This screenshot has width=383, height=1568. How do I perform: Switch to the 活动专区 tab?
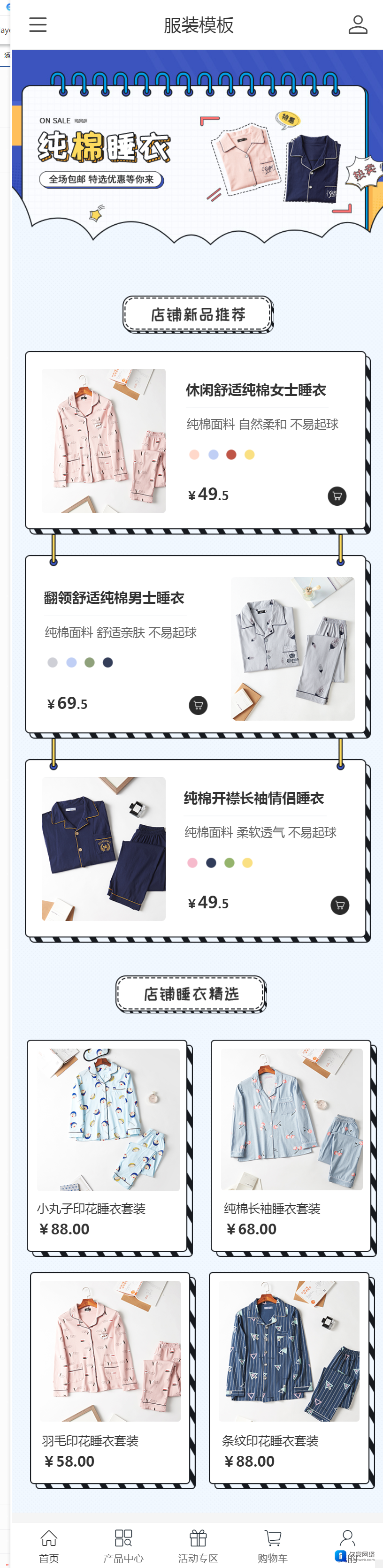198,1546
